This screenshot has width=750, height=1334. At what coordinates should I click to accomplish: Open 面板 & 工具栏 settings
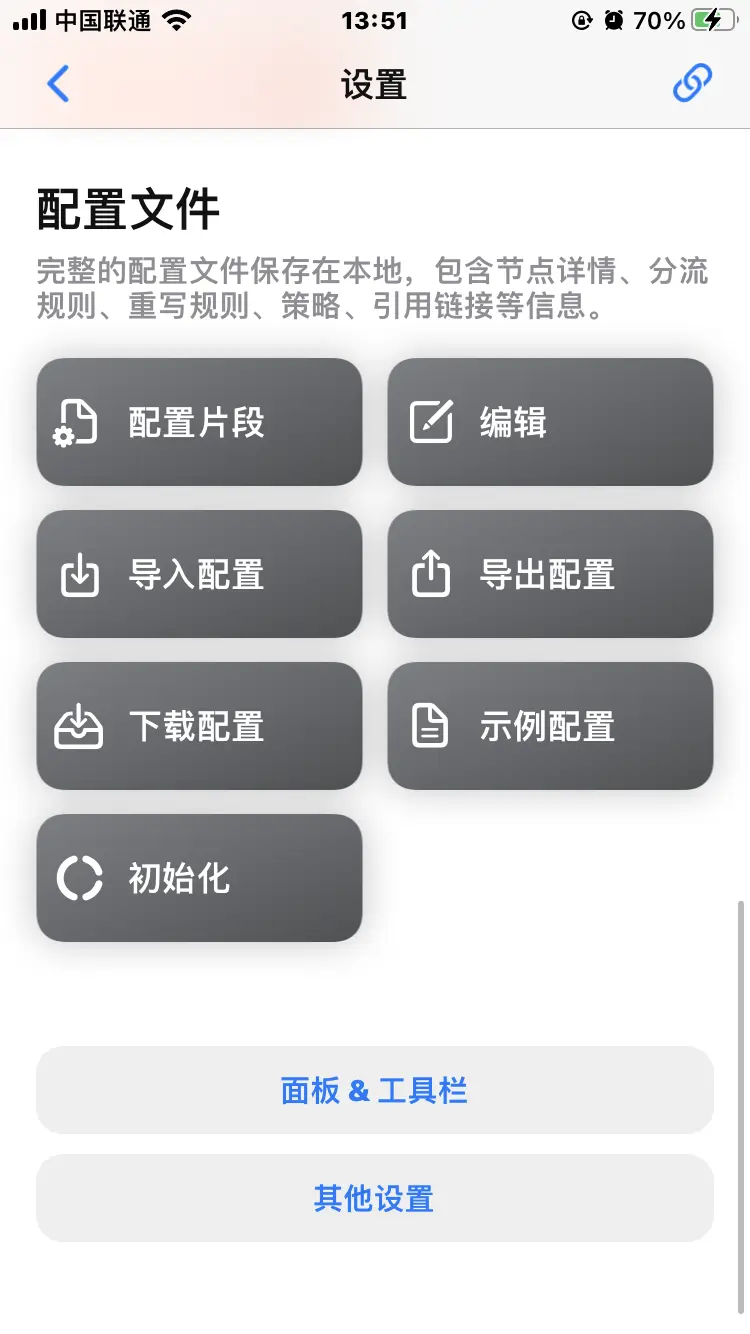tap(375, 1090)
